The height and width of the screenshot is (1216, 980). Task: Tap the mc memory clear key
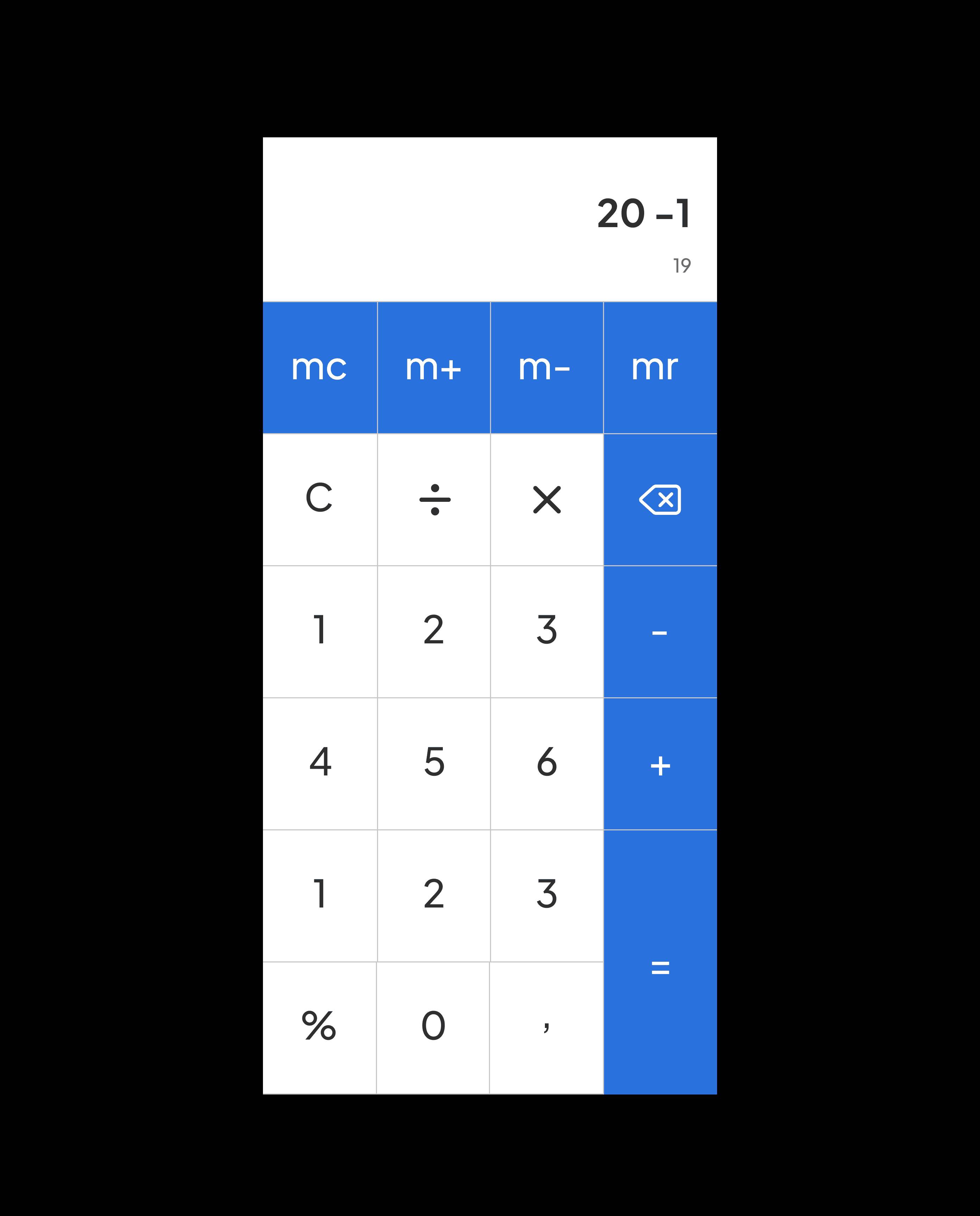point(320,368)
